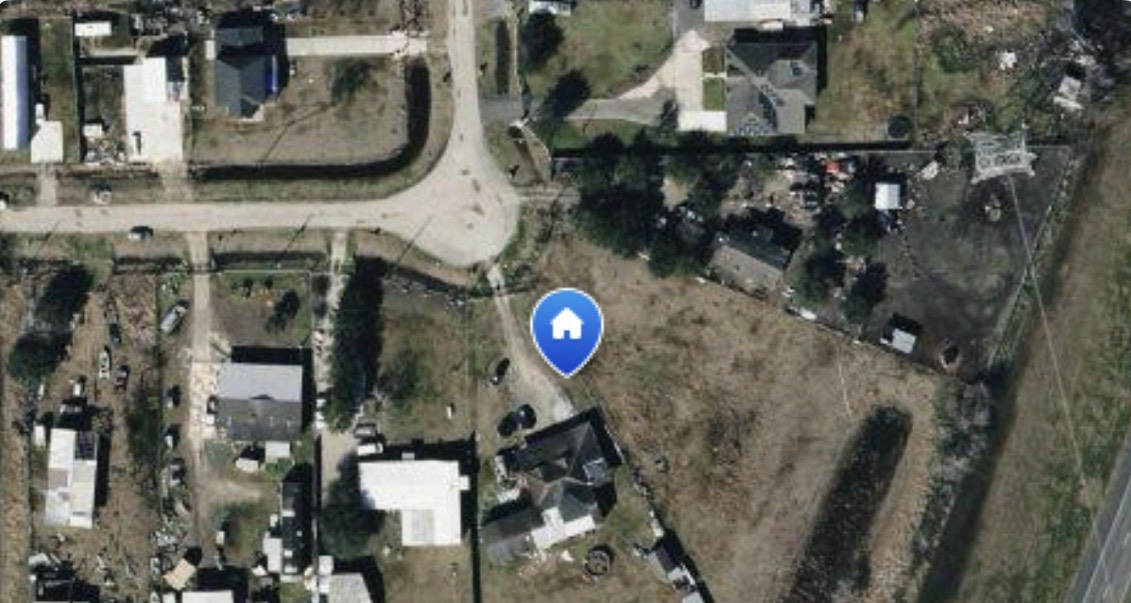Tap the blue home pin marker
This screenshot has height=603, width=1131.
[x=566, y=327]
